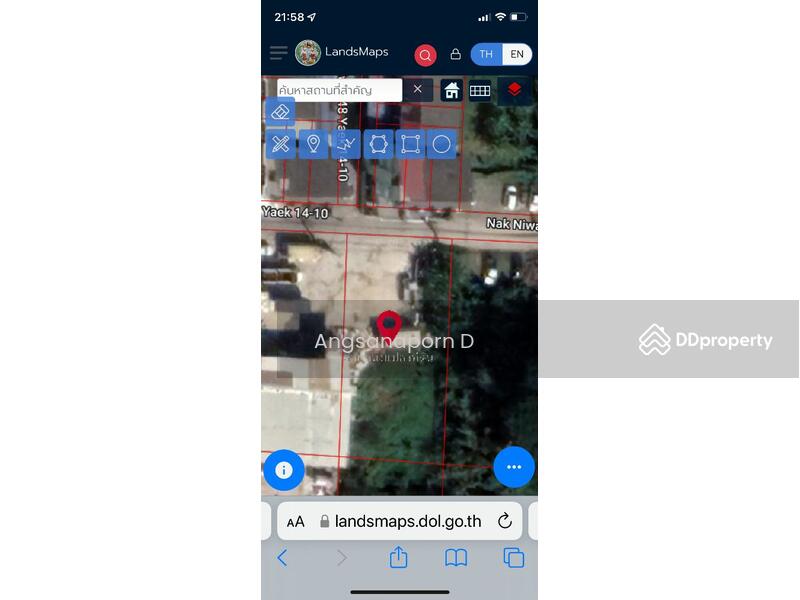Tap the red search button
This screenshot has width=800, height=600.
click(426, 55)
